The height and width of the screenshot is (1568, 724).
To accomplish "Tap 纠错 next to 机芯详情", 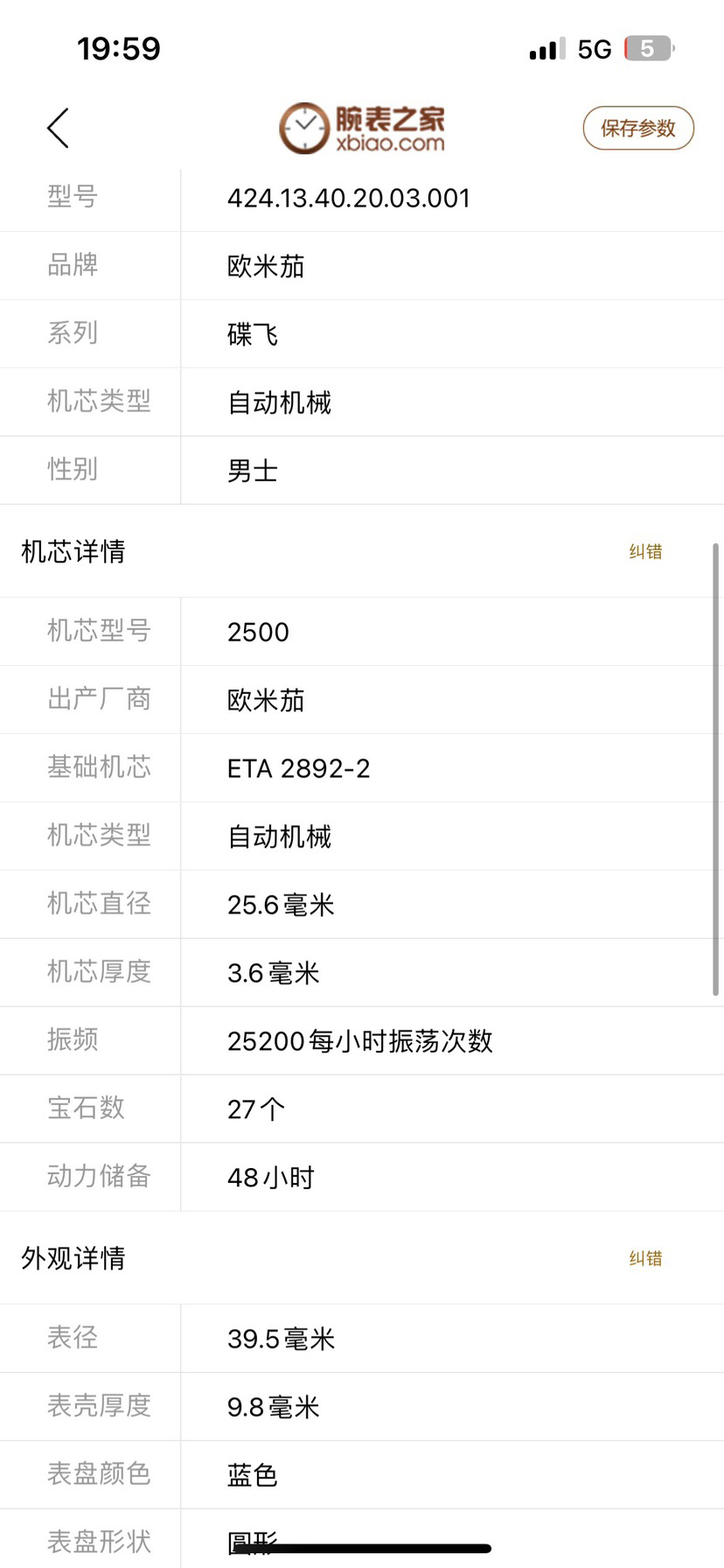I will click(x=645, y=551).
